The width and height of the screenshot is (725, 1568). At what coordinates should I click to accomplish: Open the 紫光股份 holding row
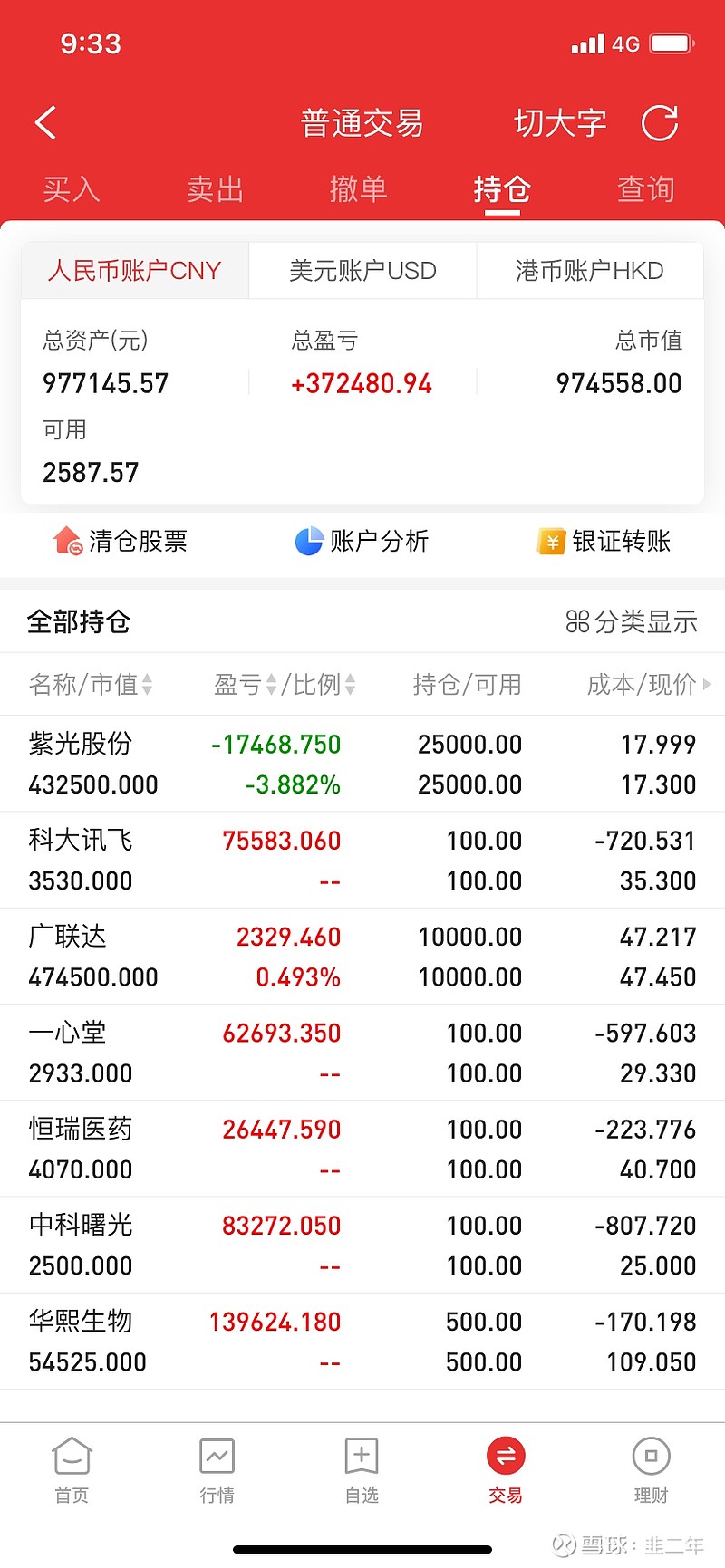point(362,764)
